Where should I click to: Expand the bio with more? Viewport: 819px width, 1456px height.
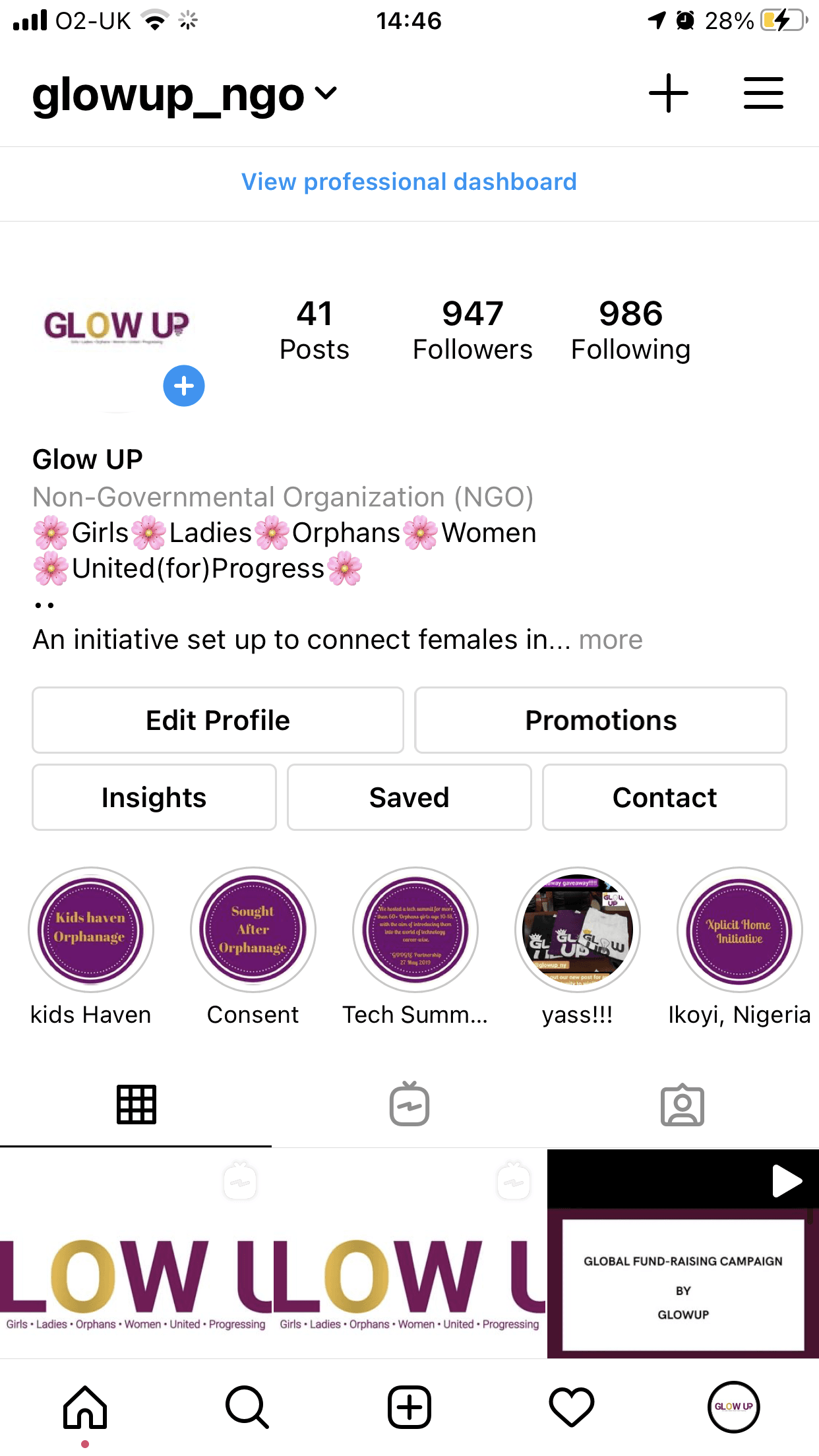coord(611,640)
